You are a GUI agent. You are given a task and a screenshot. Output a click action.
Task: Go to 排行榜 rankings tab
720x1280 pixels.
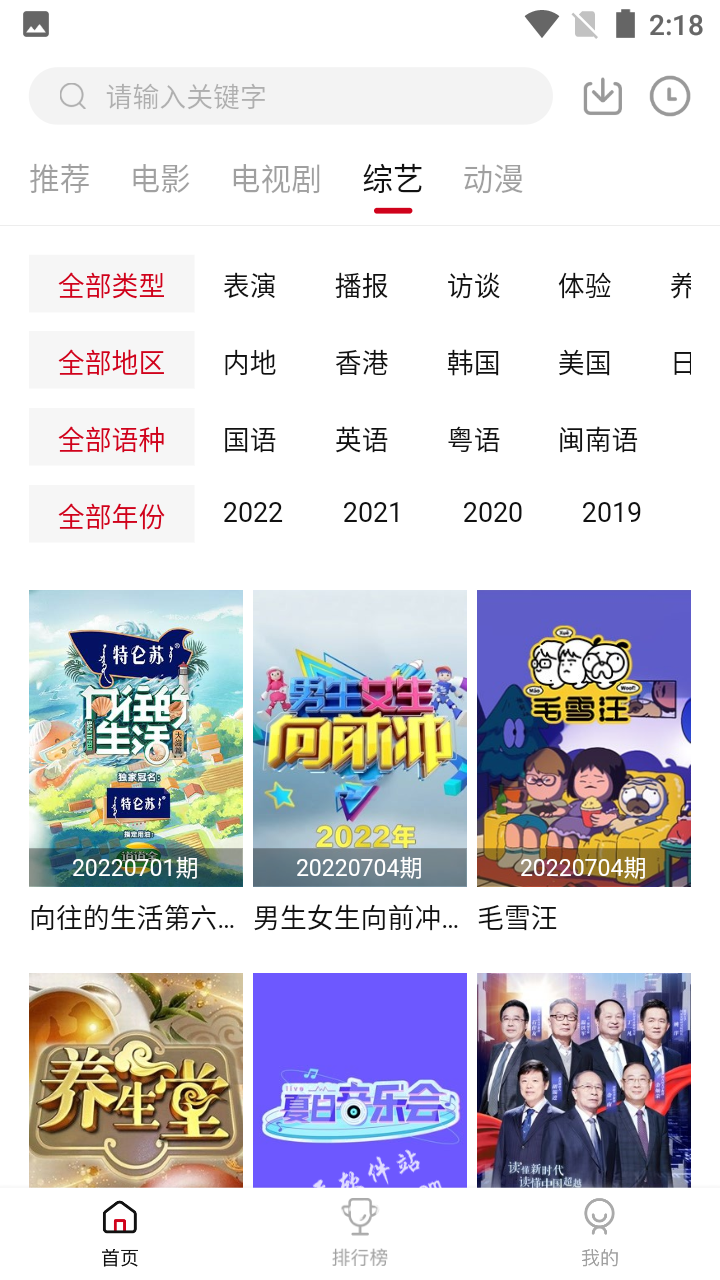pos(360,1234)
